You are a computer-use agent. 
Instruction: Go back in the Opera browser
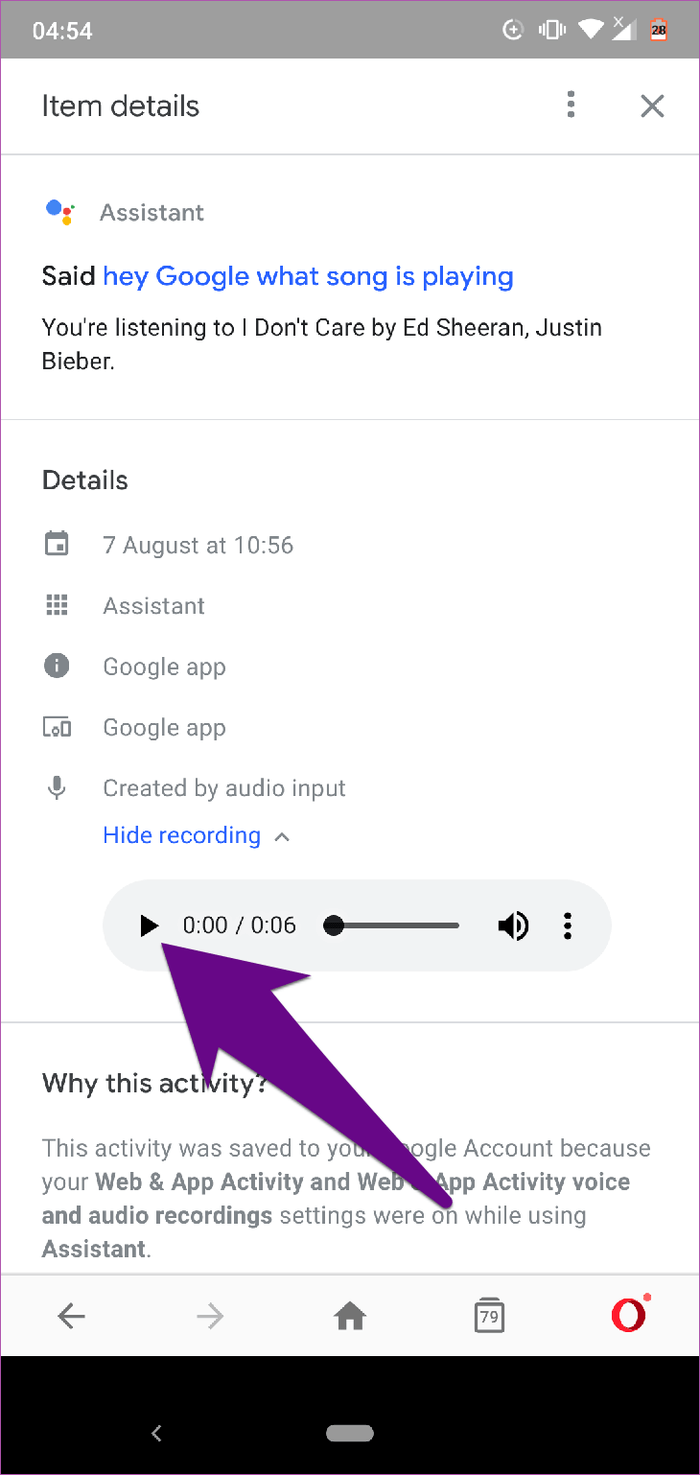[x=71, y=1317]
